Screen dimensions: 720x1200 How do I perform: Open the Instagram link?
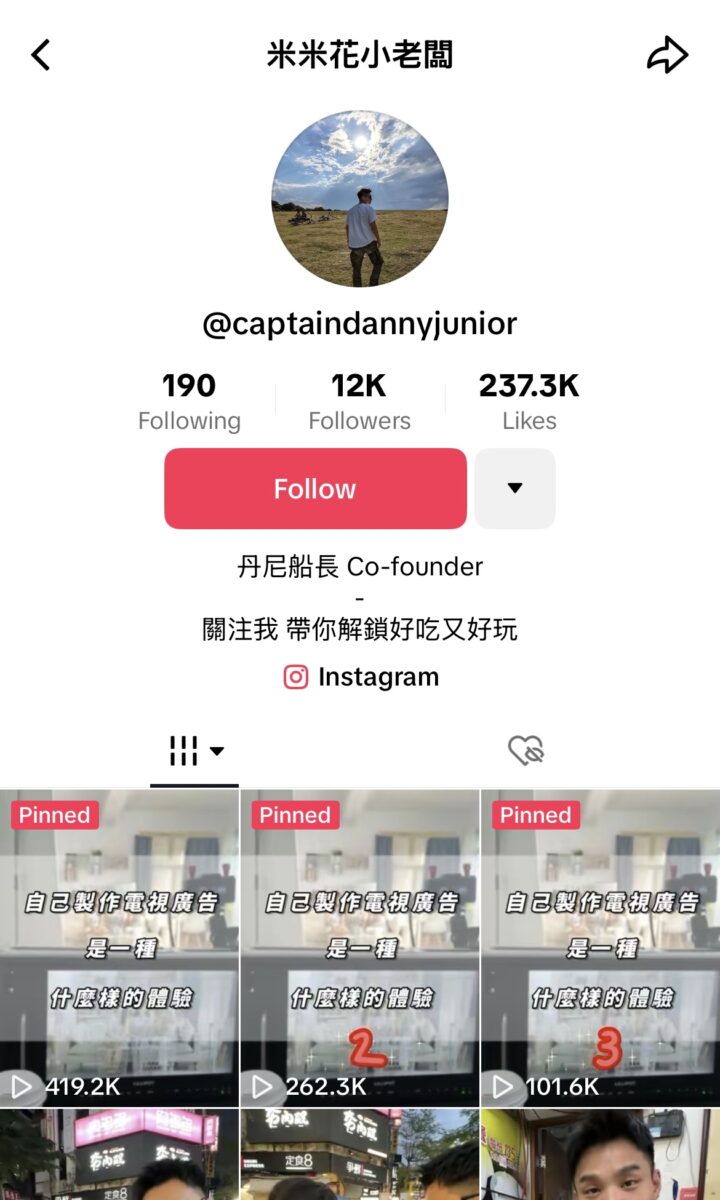361,677
